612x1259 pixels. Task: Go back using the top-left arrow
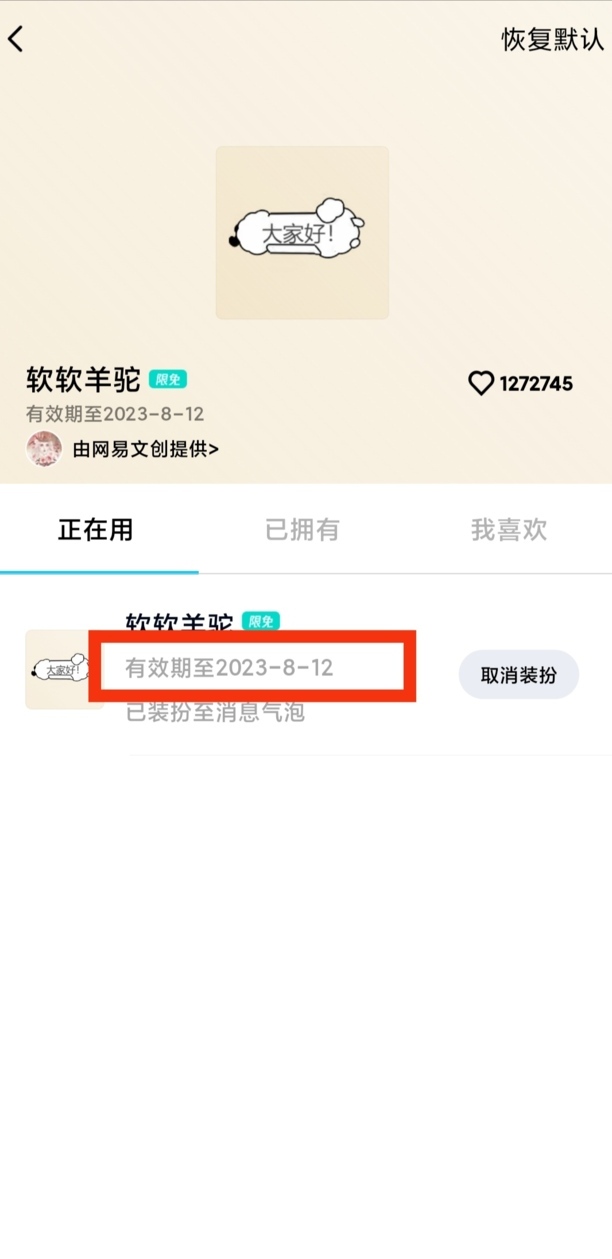point(16,40)
